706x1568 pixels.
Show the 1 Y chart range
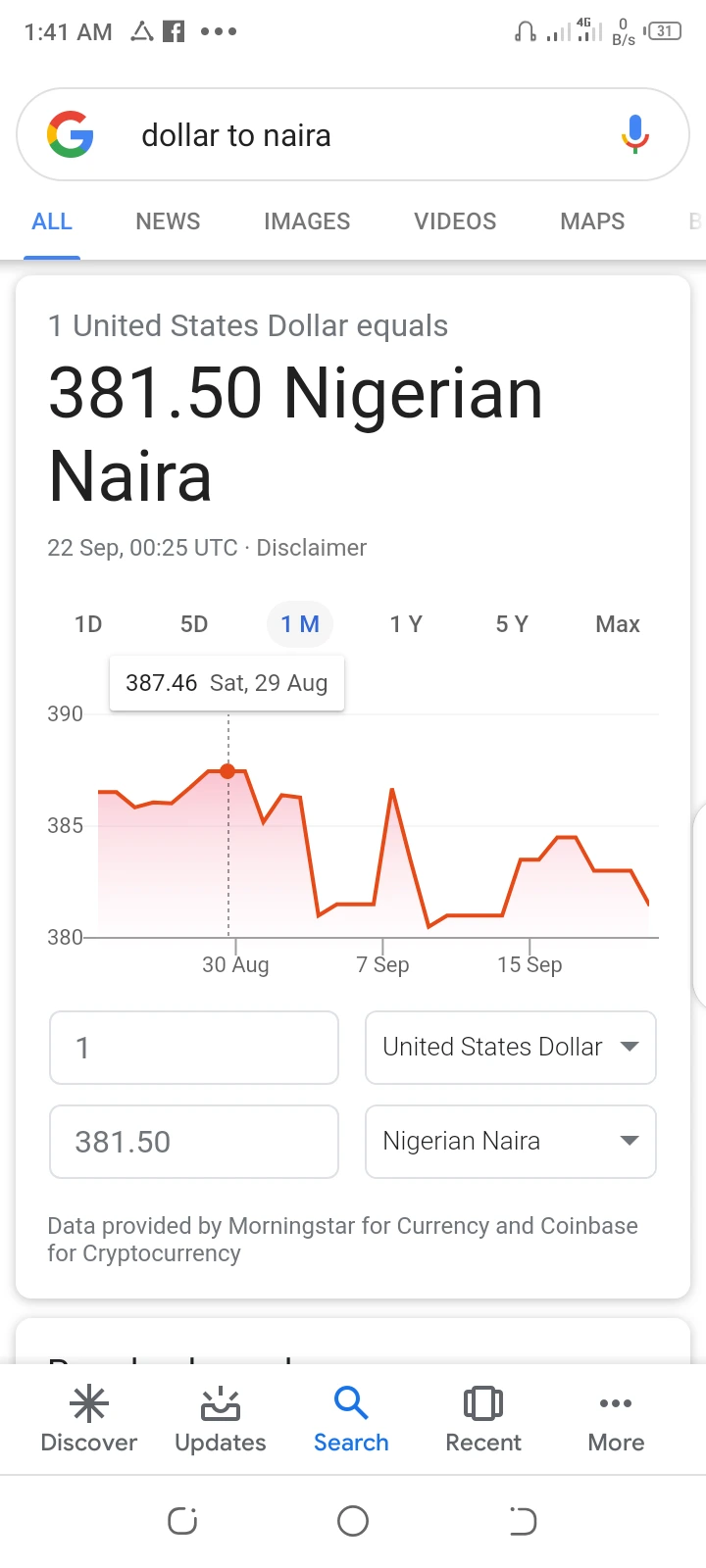[406, 624]
